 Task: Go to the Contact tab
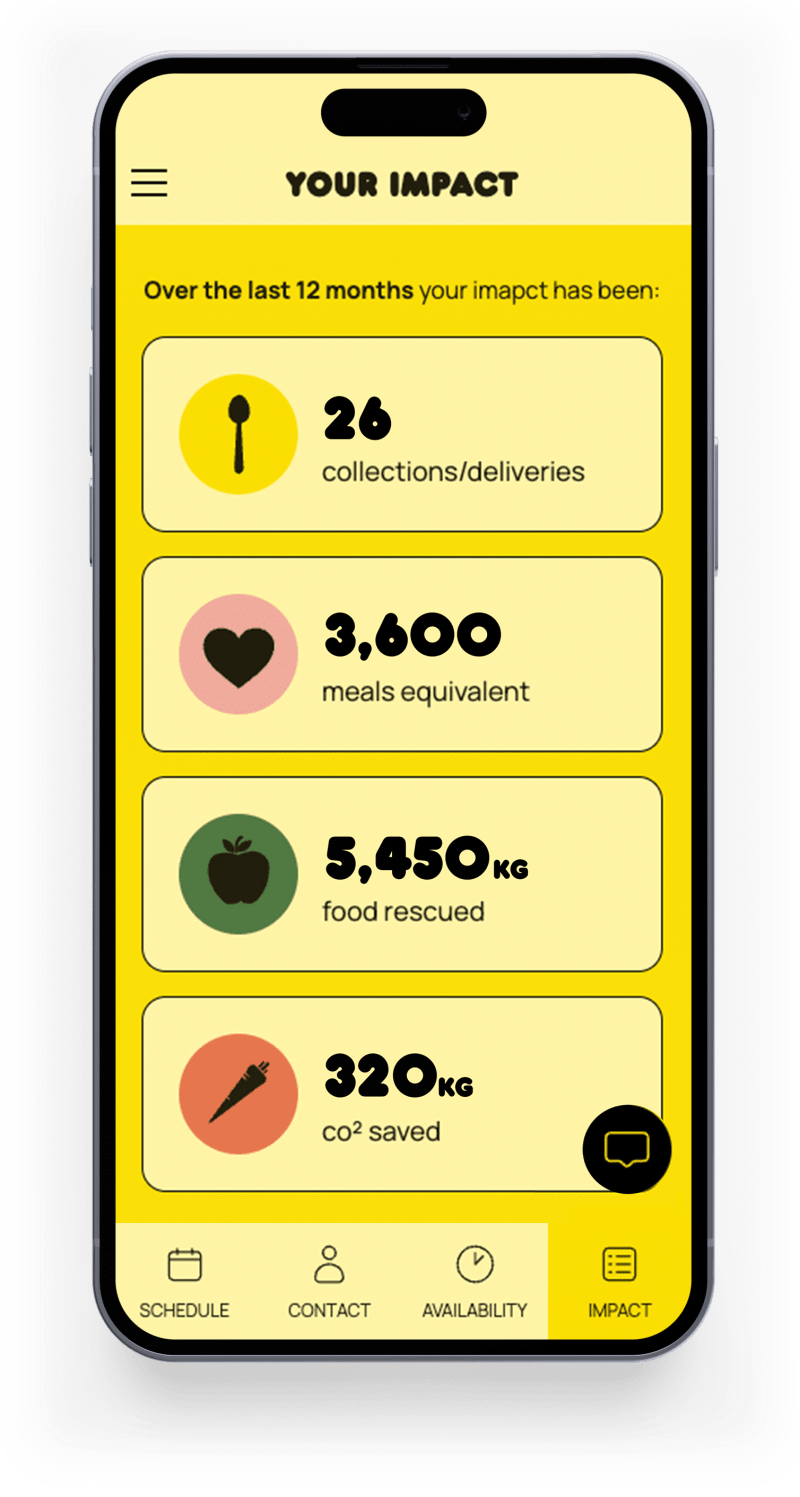pos(329,1282)
